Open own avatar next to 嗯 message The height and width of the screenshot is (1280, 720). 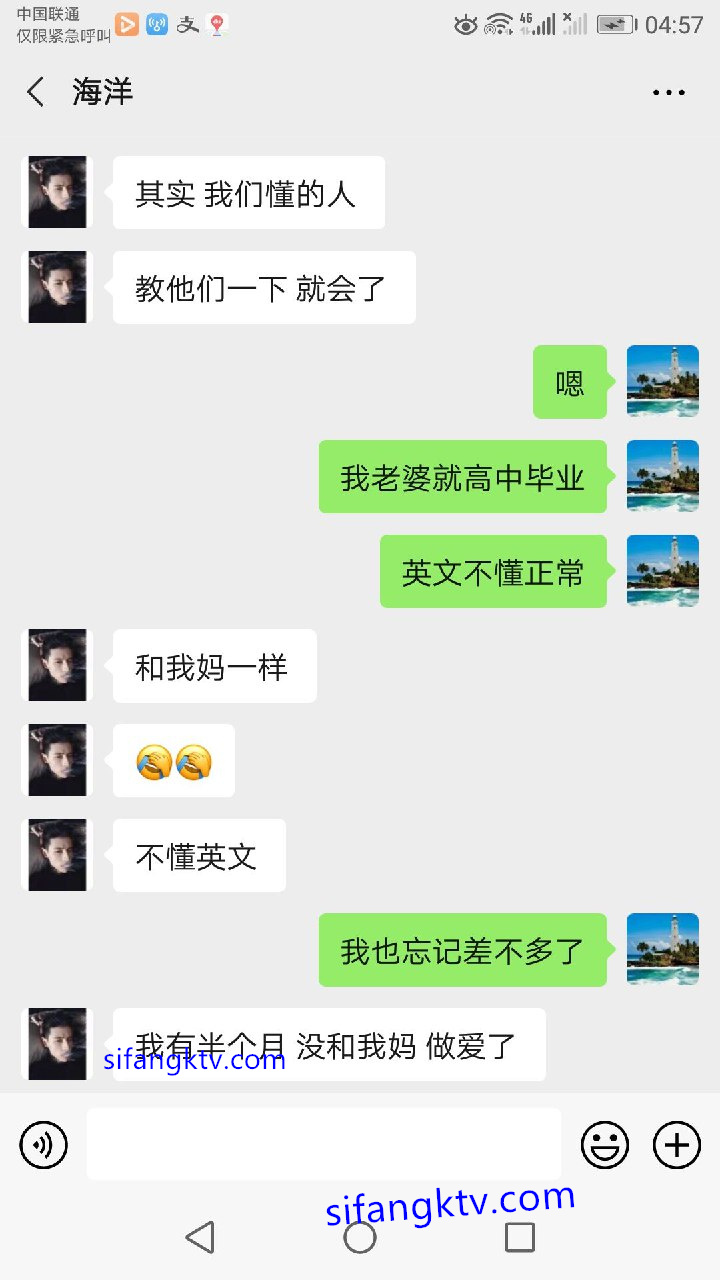(662, 381)
